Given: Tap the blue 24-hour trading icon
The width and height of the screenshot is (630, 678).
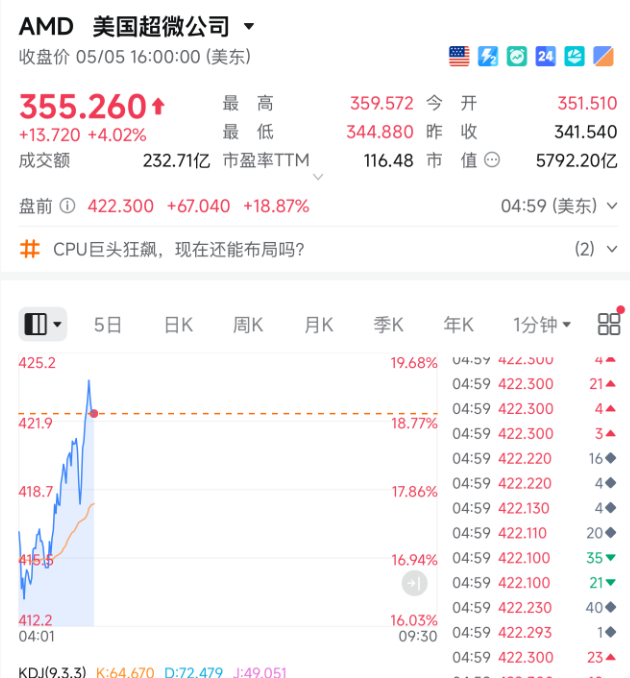Looking at the screenshot, I should click(x=545, y=56).
